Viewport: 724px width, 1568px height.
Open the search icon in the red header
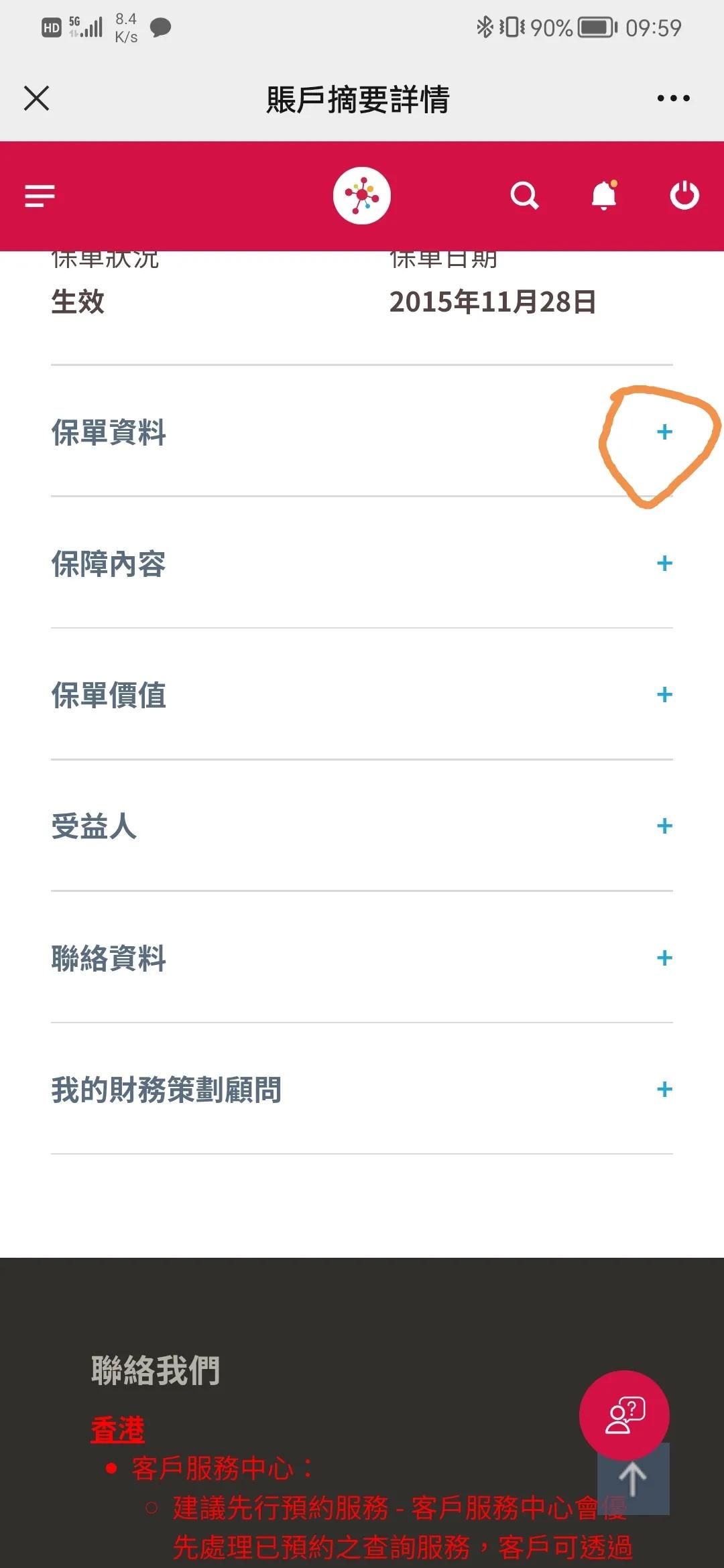[x=526, y=196]
